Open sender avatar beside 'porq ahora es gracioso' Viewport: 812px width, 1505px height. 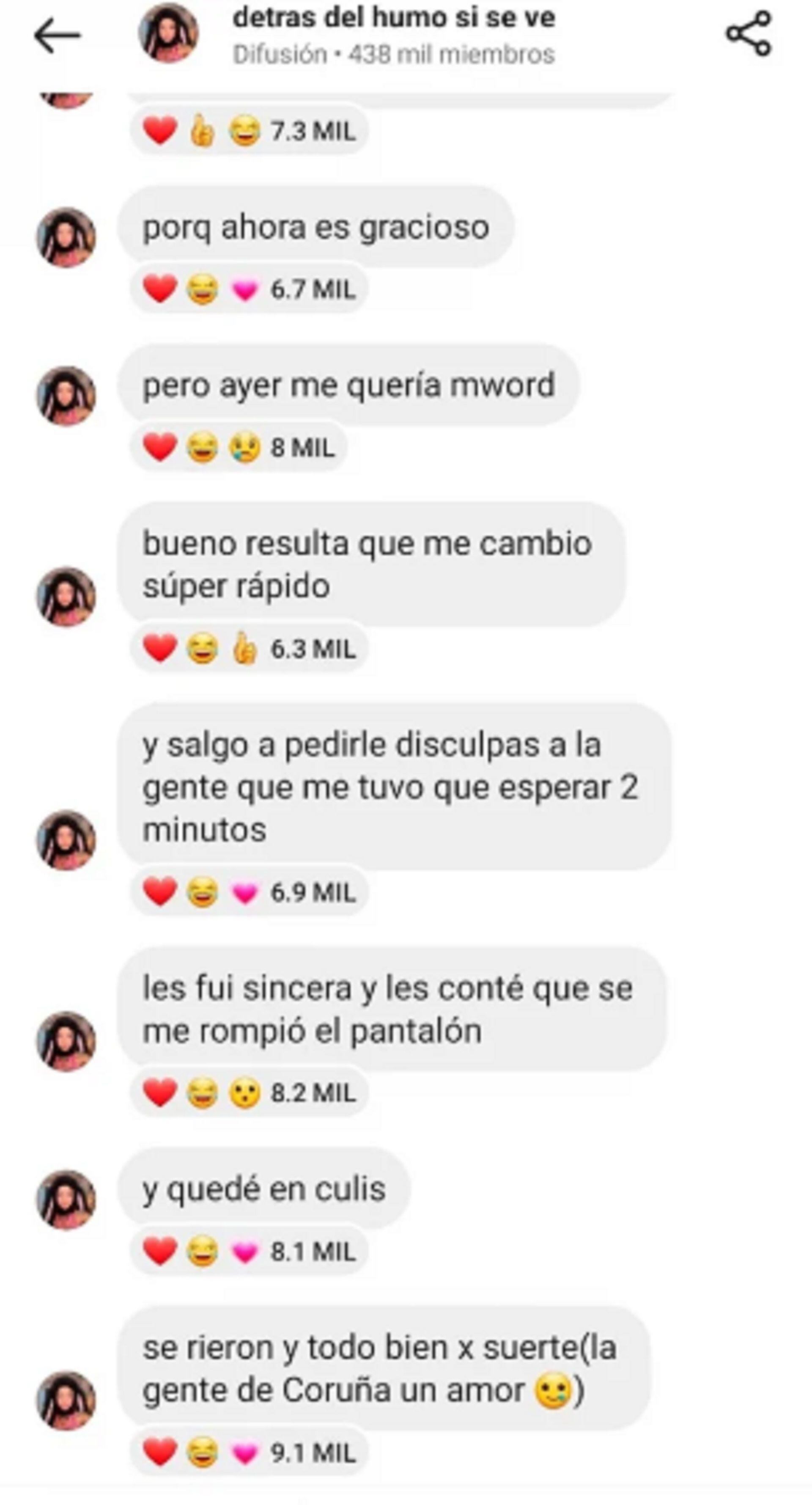point(66,238)
